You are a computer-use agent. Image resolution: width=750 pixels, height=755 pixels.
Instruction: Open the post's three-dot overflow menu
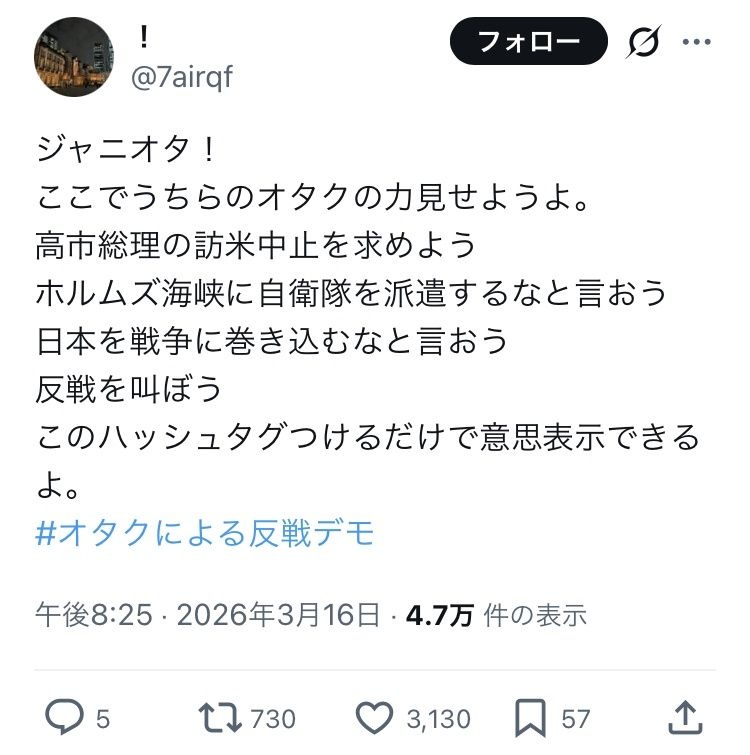696,42
